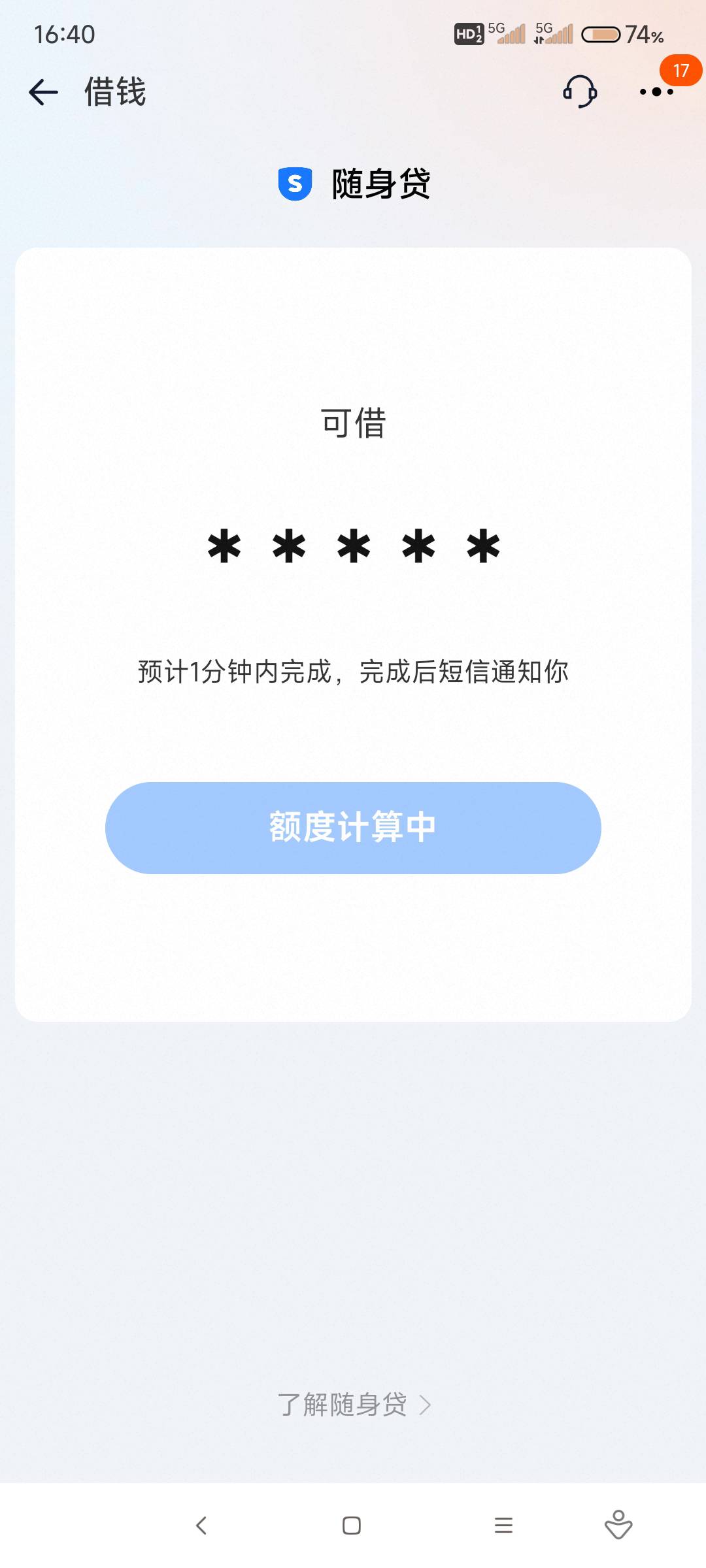Go back using the top-left arrow

point(43,92)
